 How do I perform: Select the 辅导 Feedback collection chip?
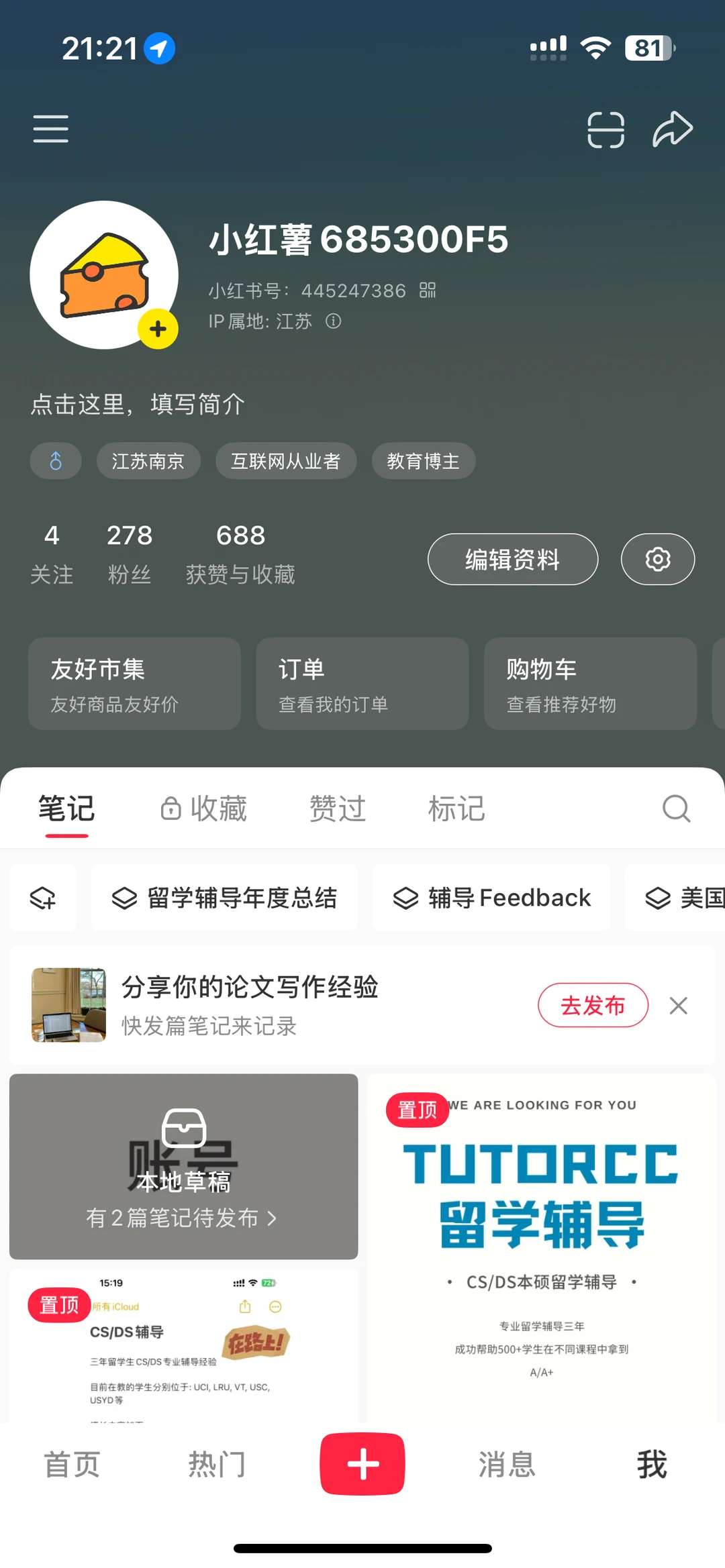[491, 897]
